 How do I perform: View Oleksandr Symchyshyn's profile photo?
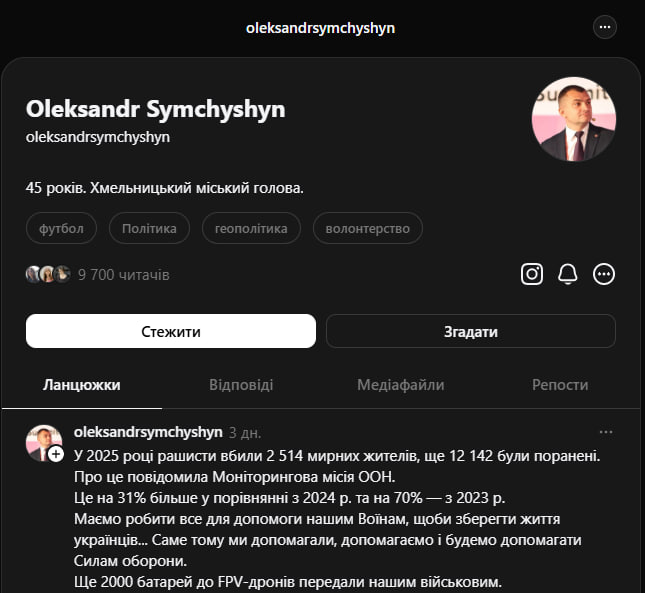[x=573, y=119]
